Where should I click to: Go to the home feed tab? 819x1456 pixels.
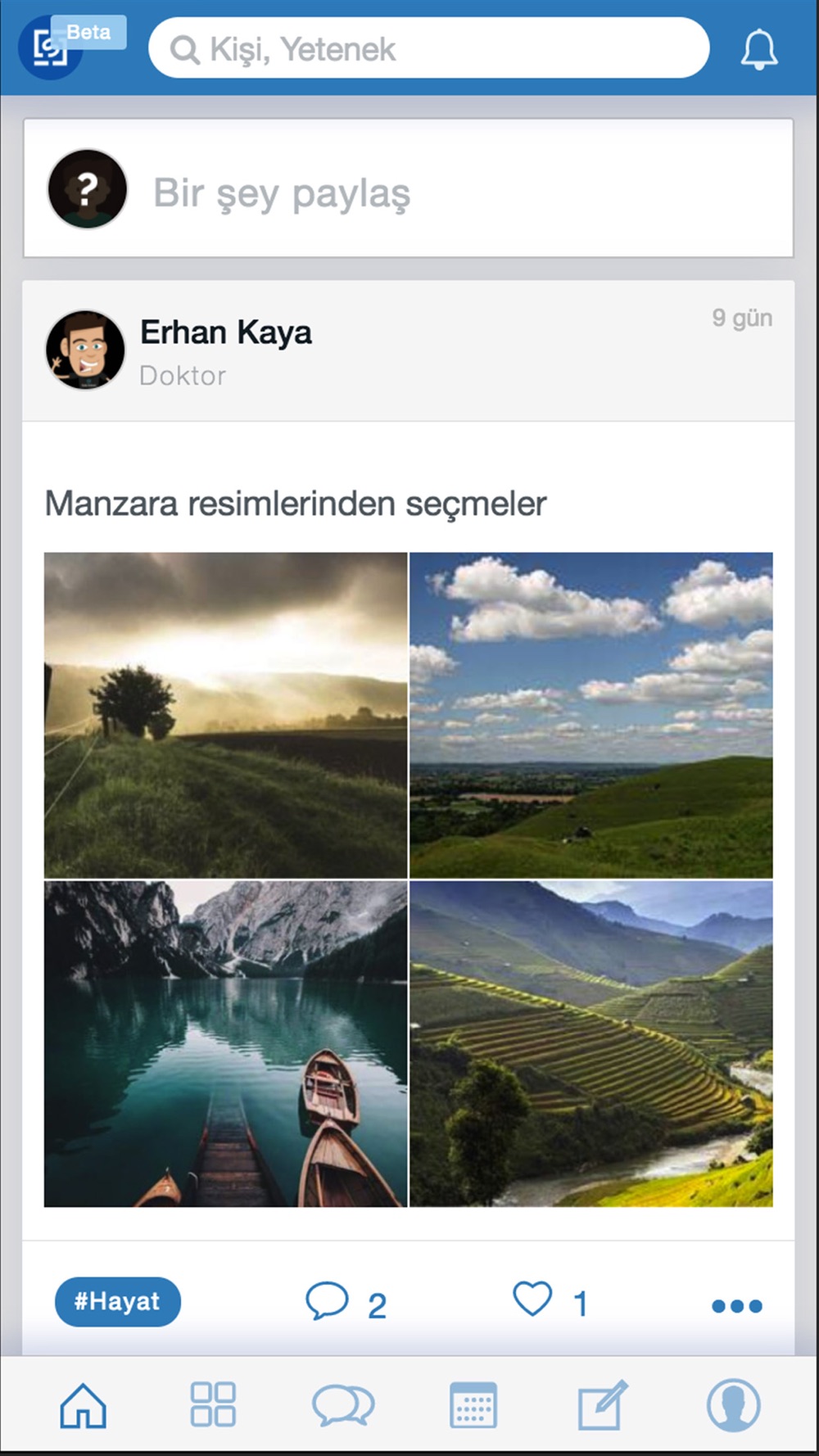pyautogui.click(x=83, y=1405)
